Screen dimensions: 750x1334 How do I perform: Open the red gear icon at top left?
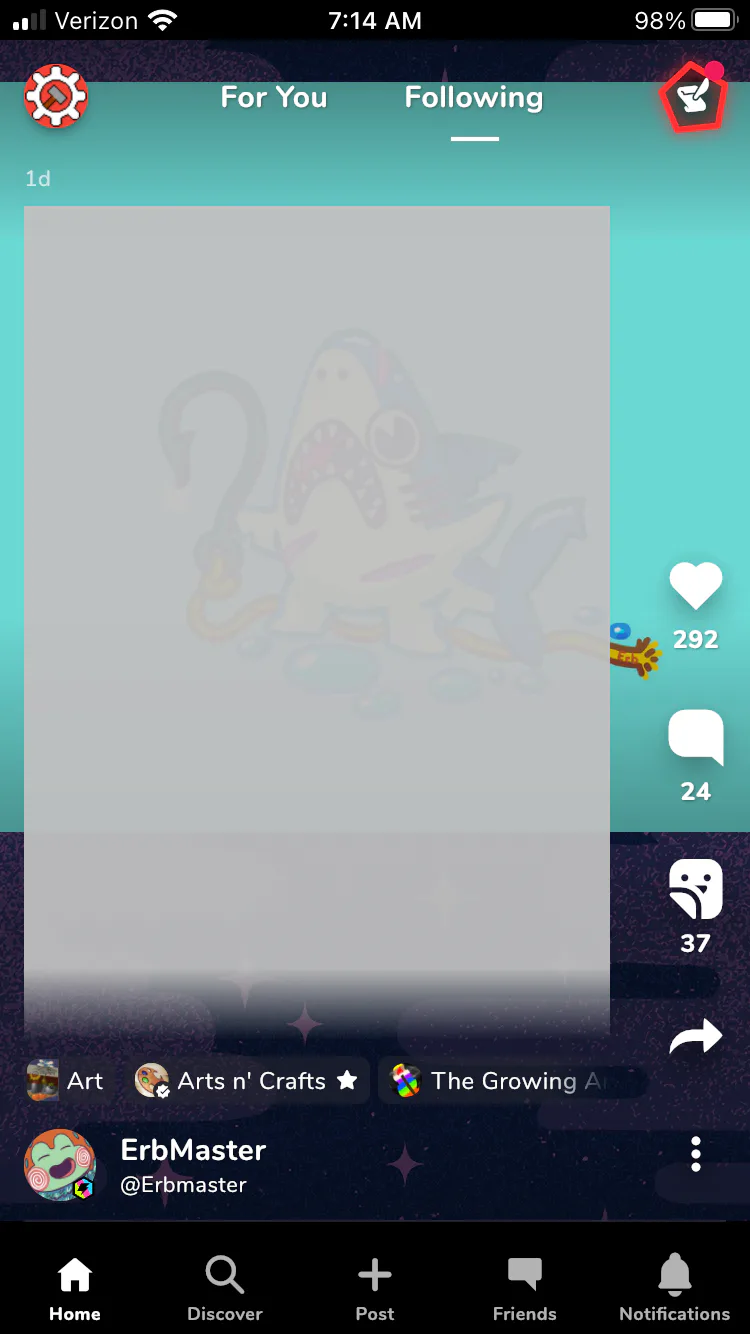coord(56,97)
